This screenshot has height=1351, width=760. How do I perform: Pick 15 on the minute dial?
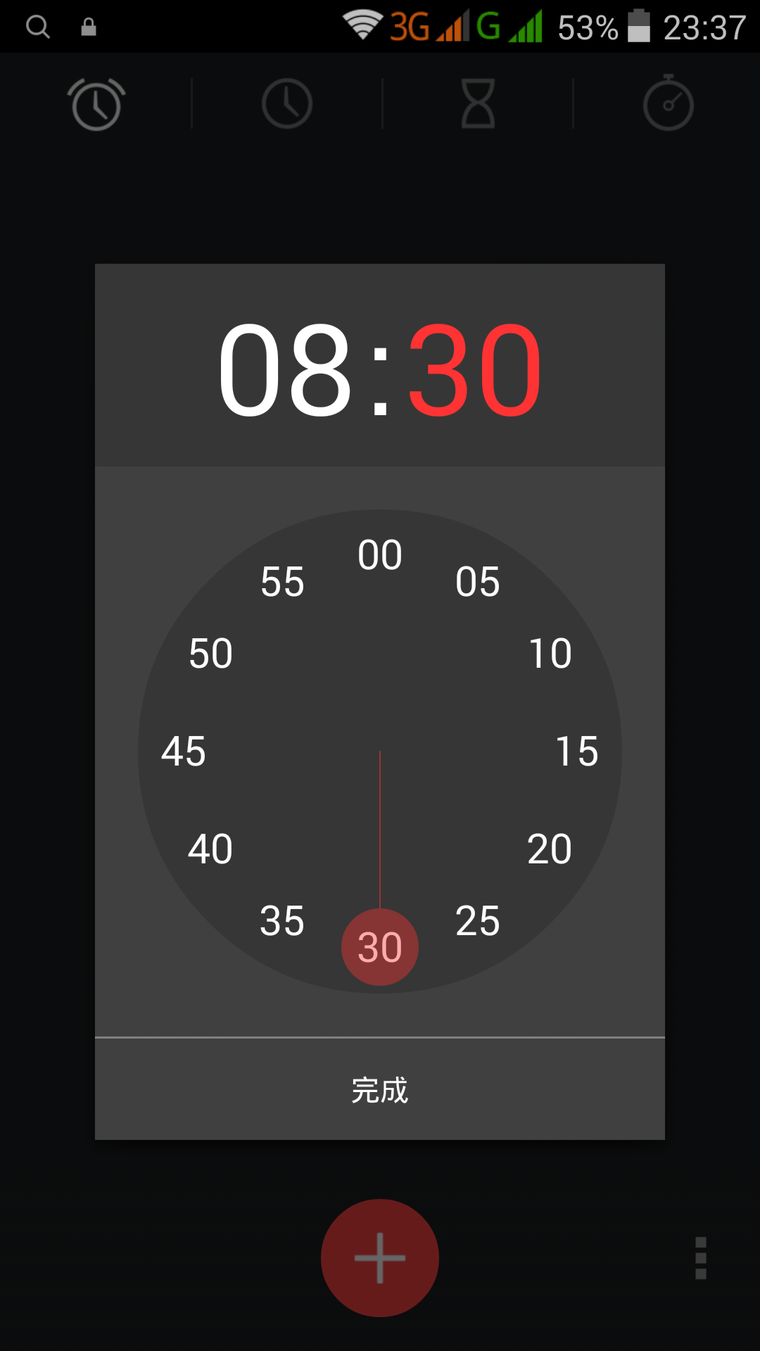pos(577,752)
